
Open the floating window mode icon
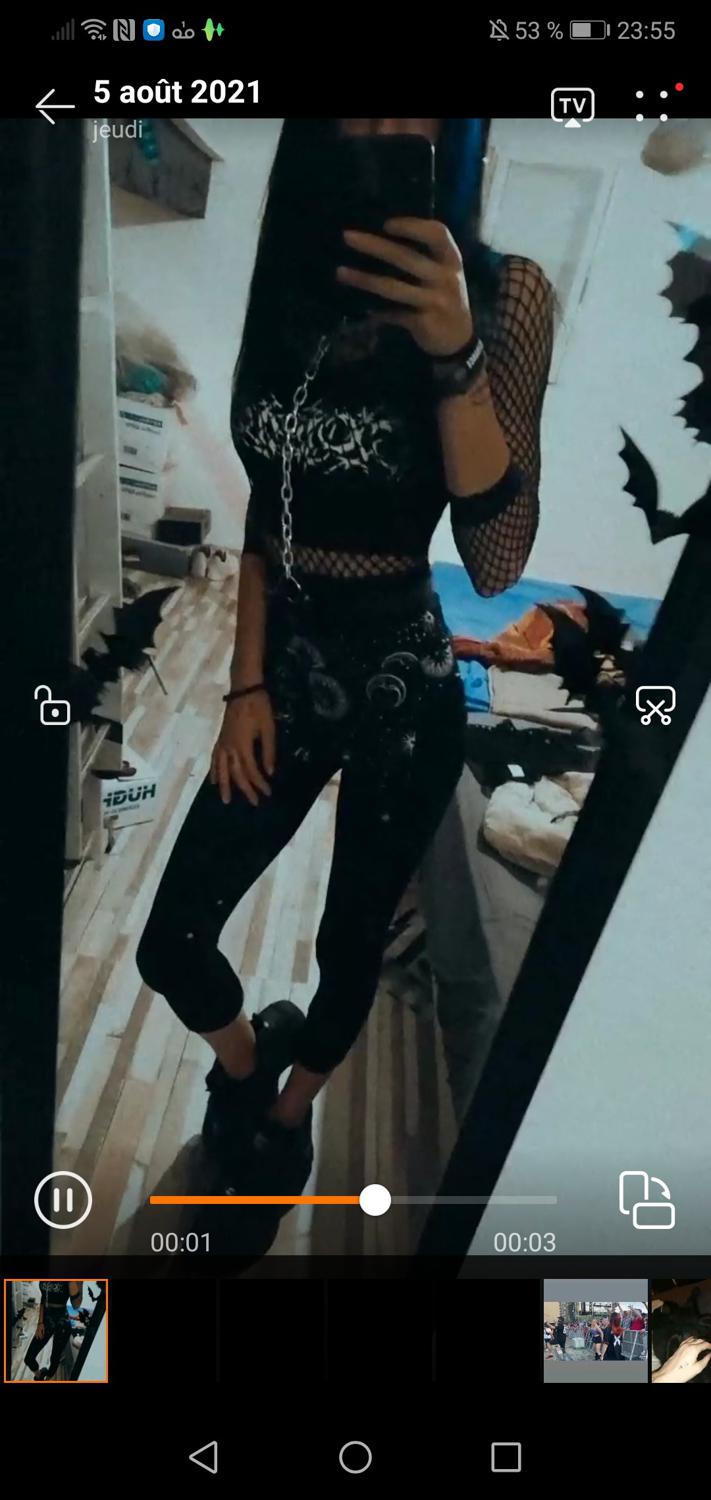point(647,1200)
